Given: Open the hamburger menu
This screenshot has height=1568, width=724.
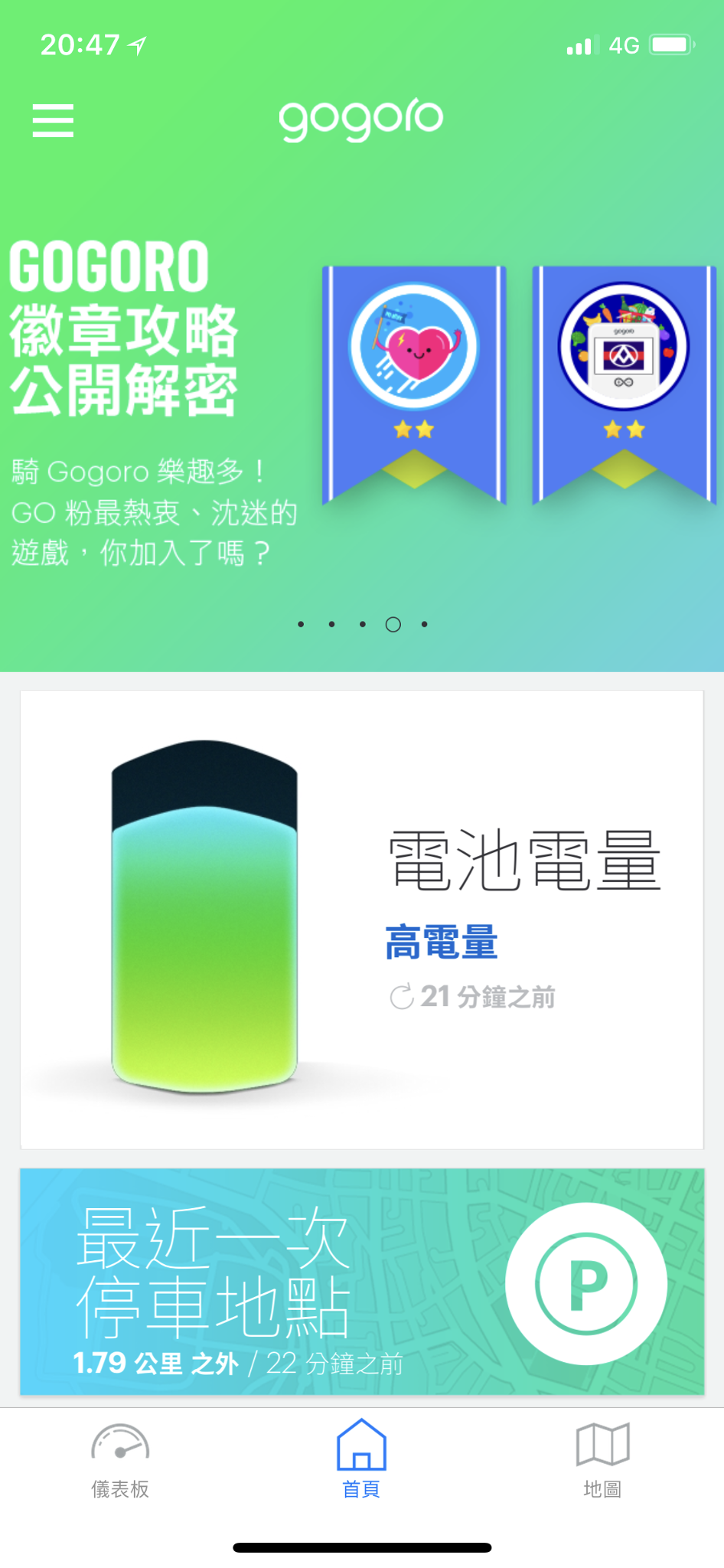Looking at the screenshot, I should pos(53,121).
